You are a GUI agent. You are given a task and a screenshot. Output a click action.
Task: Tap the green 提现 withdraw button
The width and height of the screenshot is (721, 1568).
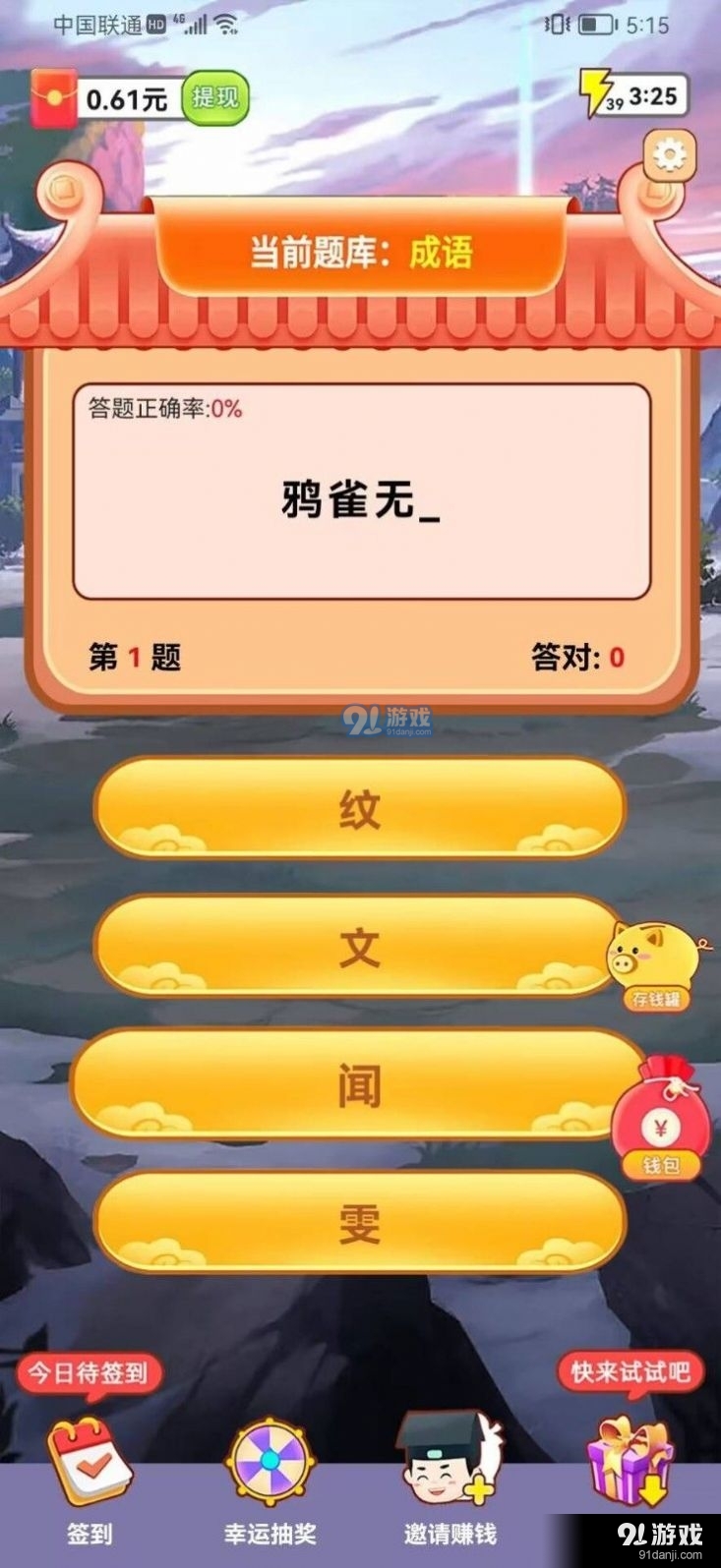coord(215,97)
